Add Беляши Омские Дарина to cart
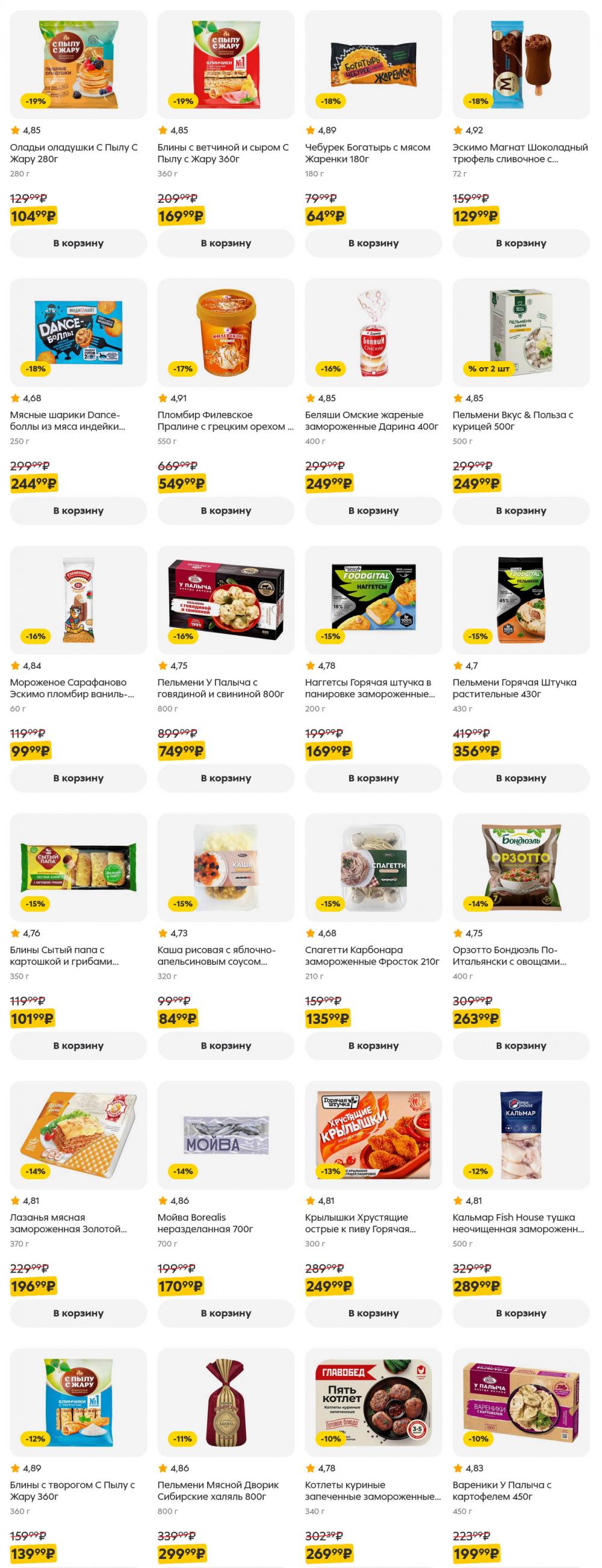Image resolution: width=602 pixels, height=1568 pixels. pyautogui.click(x=373, y=510)
